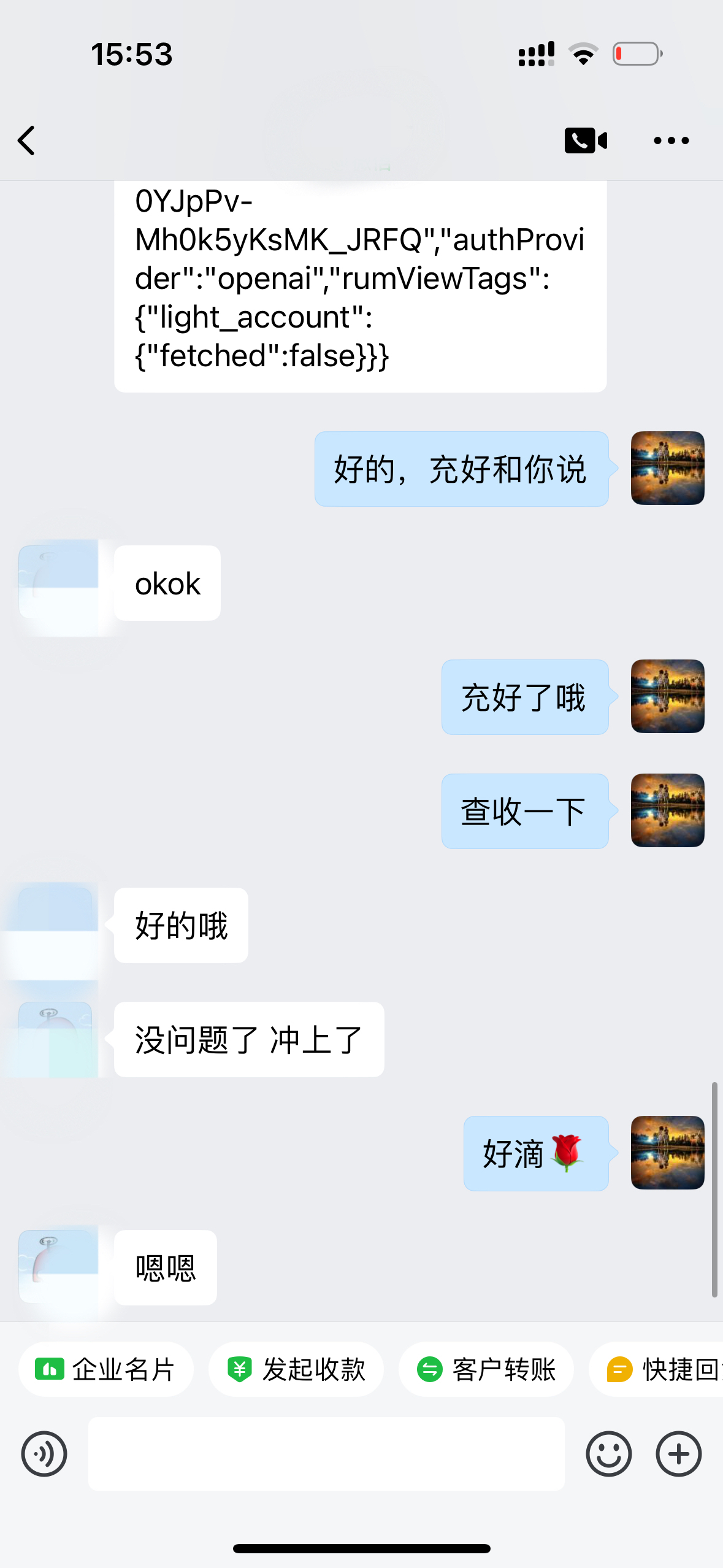View the contact's avatar picture

[x=58, y=583]
